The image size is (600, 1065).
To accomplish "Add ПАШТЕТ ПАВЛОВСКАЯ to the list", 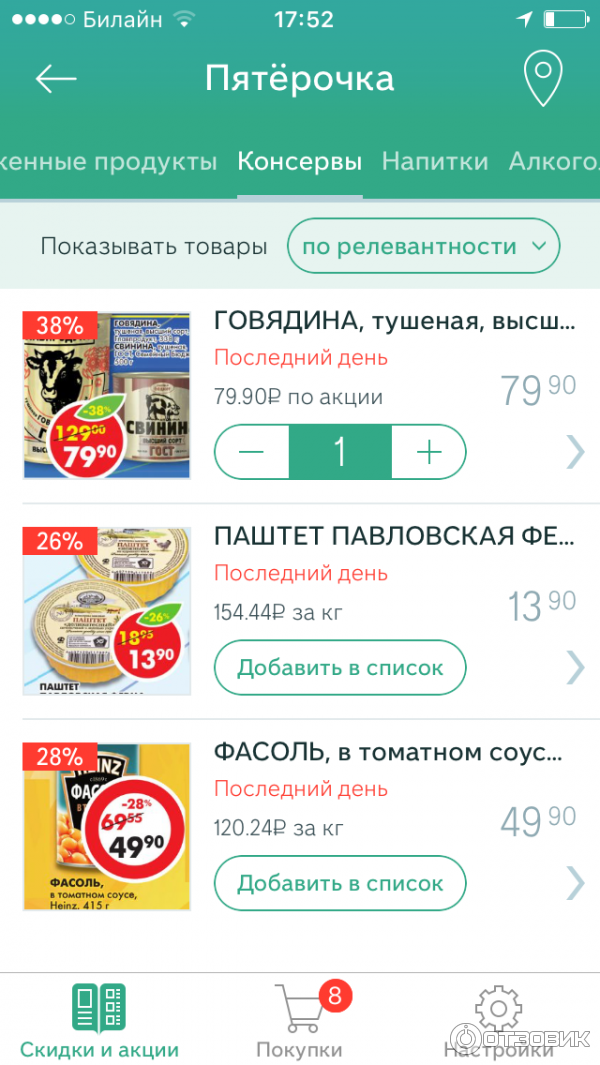I will coord(340,667).
